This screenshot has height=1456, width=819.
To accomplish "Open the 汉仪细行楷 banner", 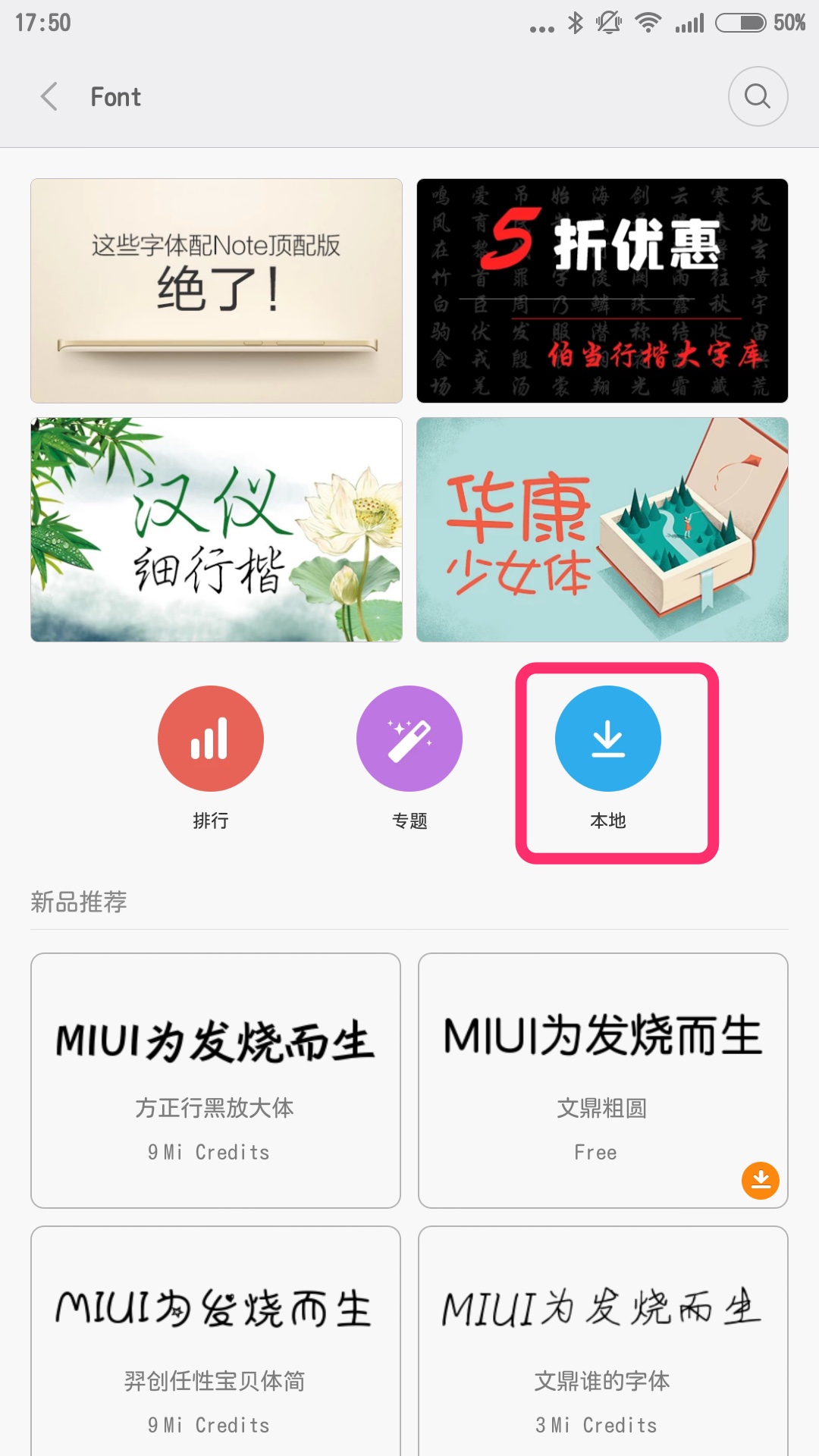I will pyautogui.click(x=216, y=529).
